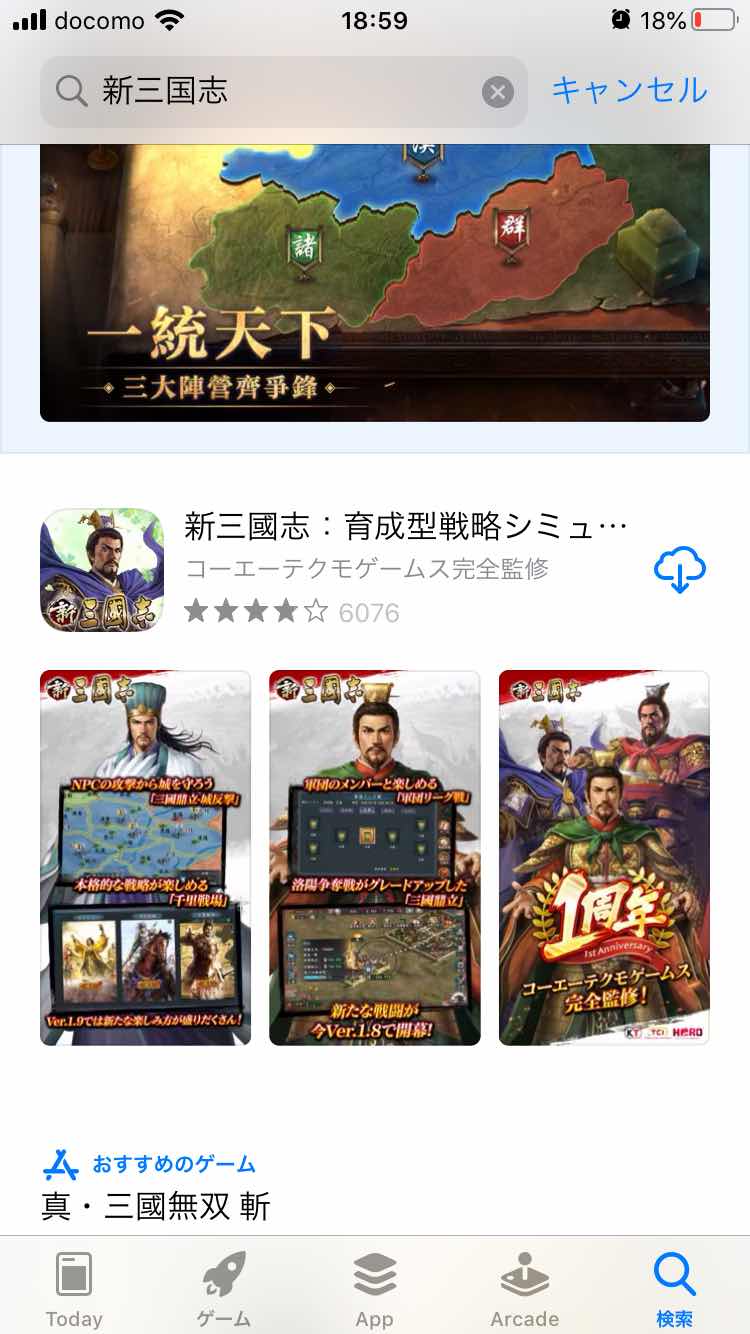
Task: View the 軍団リーグ戦 screenshot
Action: tap(374, 858)
